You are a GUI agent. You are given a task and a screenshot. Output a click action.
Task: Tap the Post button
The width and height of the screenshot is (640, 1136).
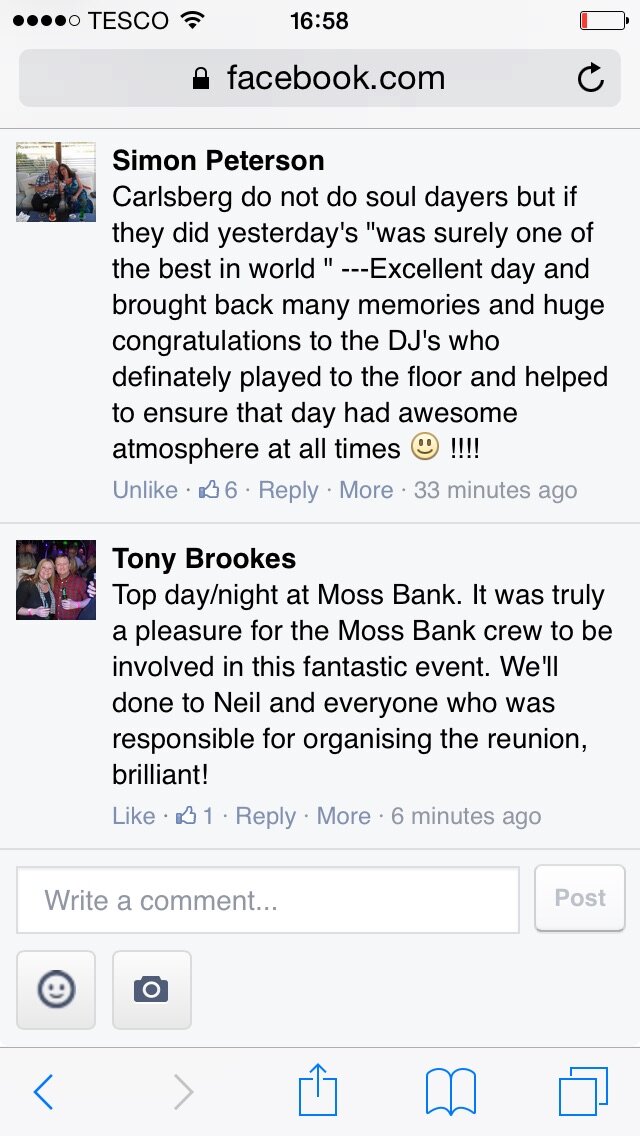click(580, 898)
